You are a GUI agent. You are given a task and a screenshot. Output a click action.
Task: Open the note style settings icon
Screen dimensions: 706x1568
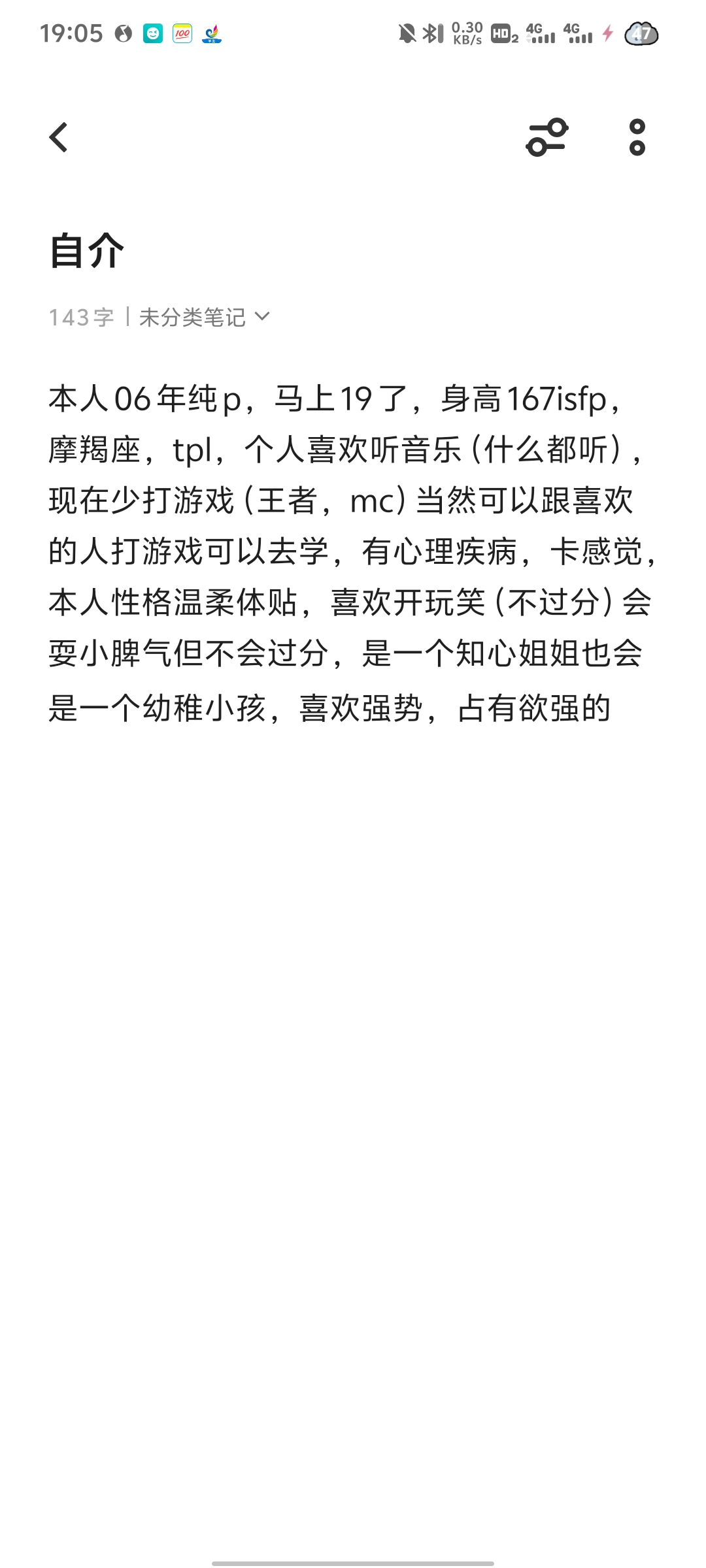[x=547, y=137]
